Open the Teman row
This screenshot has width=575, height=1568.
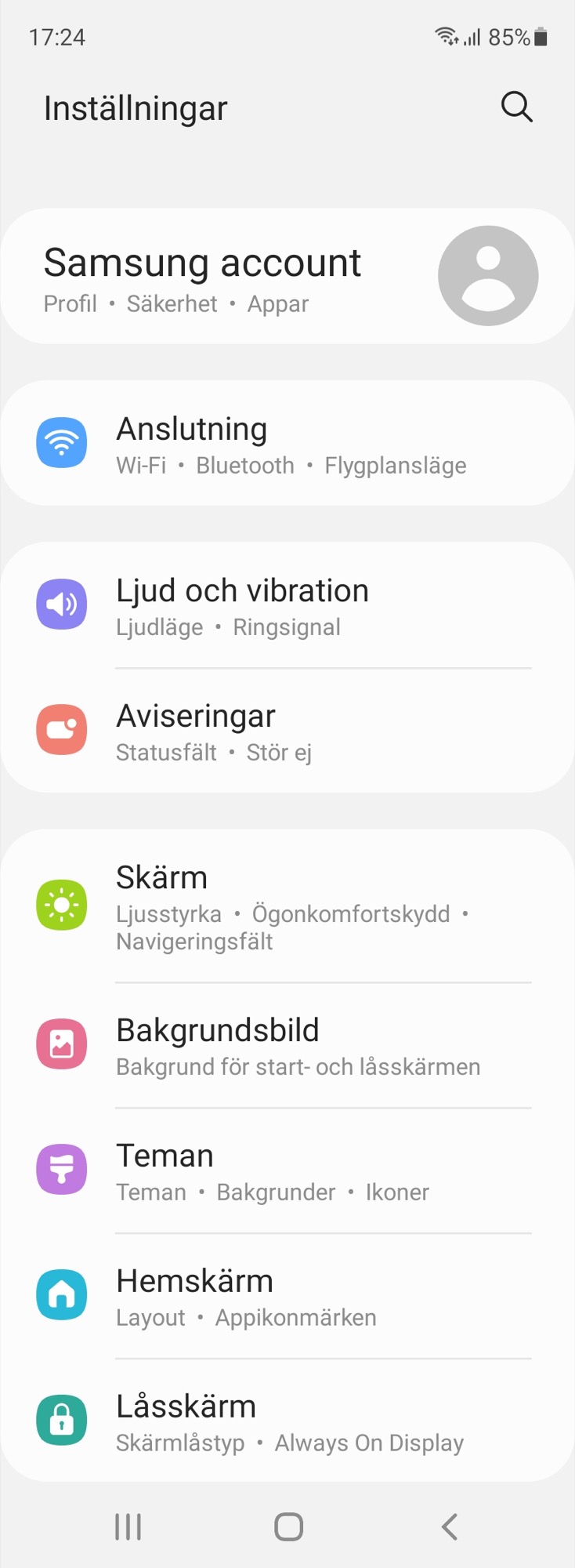coord(287,1171)
